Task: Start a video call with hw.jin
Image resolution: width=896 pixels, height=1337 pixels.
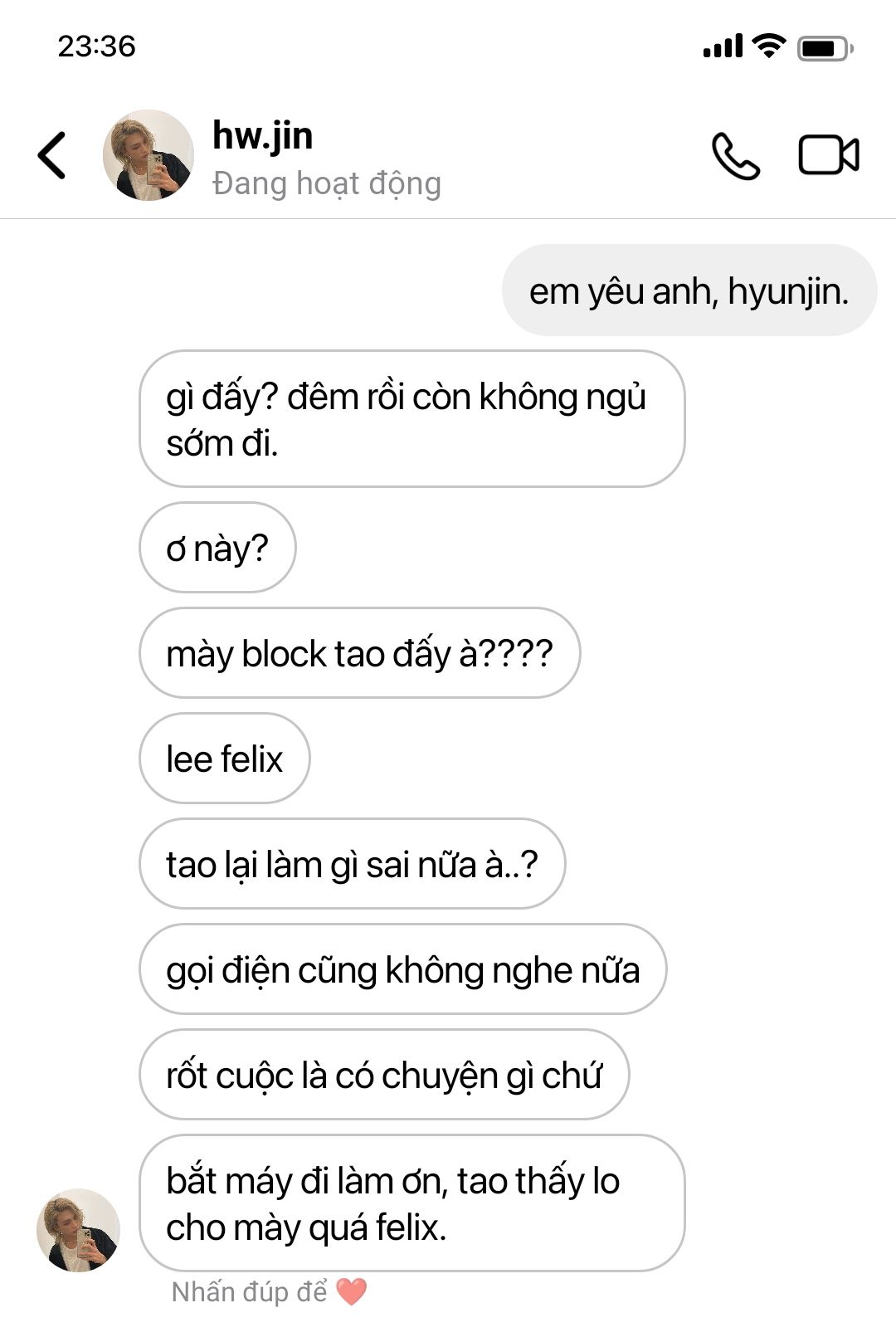Action: pyautogui.click(x=828, y=155)
